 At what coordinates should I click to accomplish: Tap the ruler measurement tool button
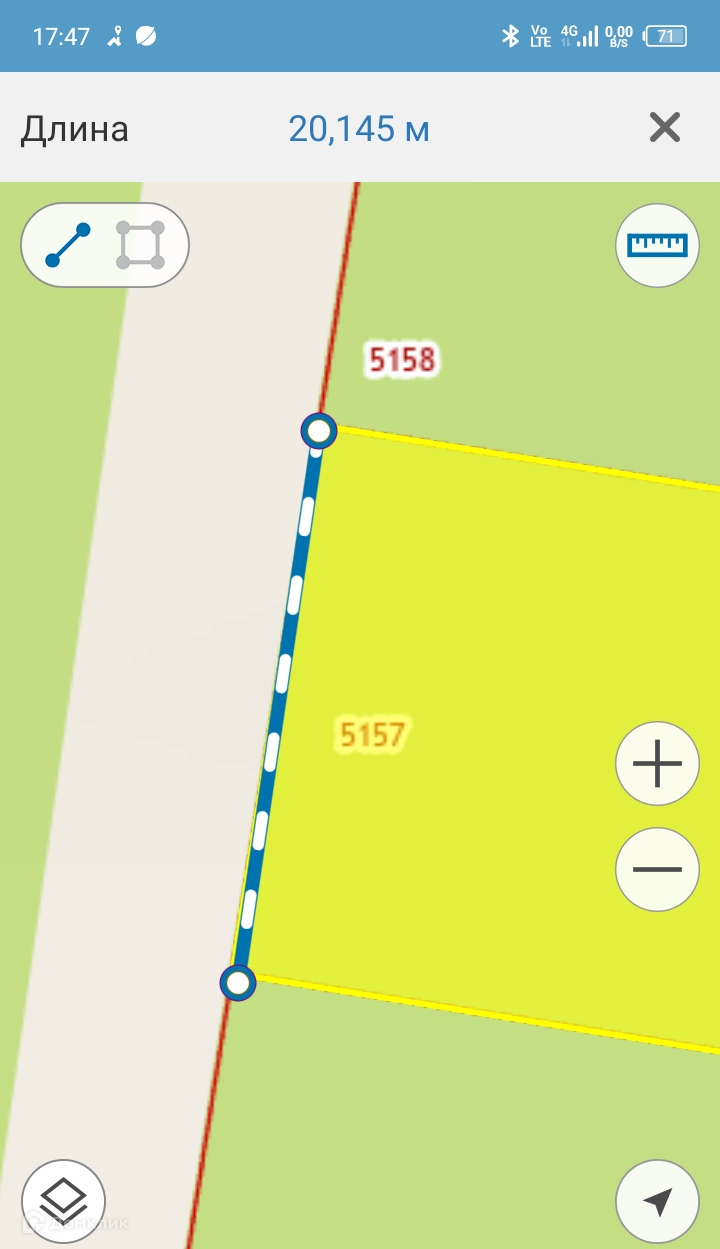point(657,245)
